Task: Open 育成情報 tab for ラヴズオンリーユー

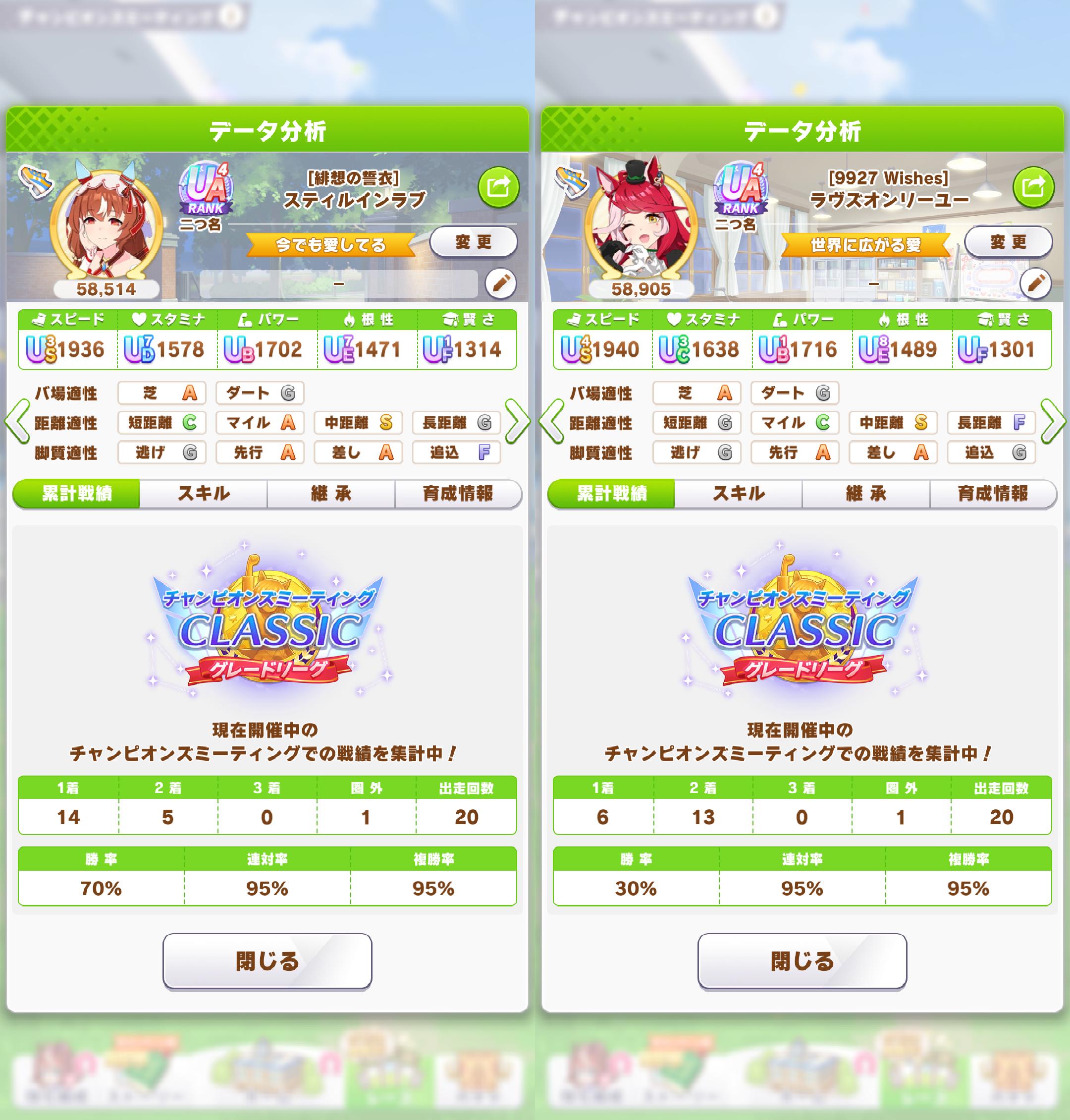Action: tap(992, 494)
